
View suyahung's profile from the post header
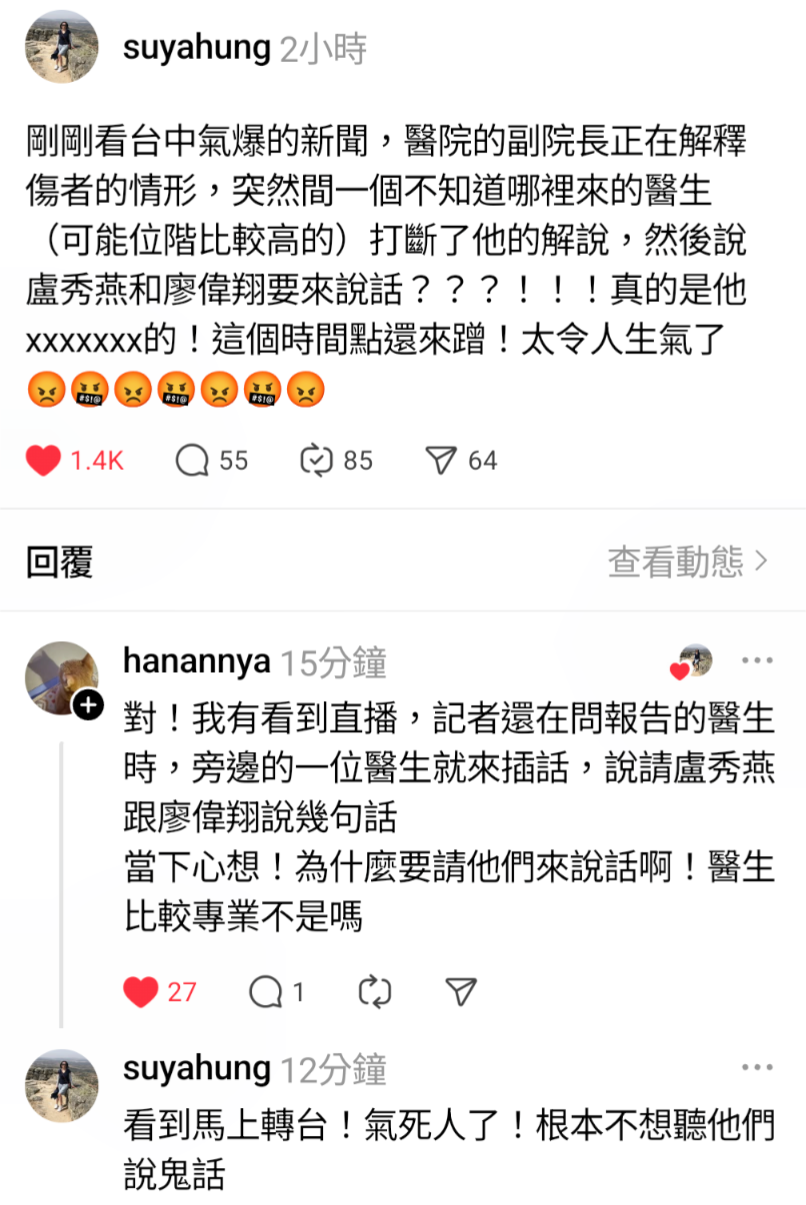[x=62, y=47]
